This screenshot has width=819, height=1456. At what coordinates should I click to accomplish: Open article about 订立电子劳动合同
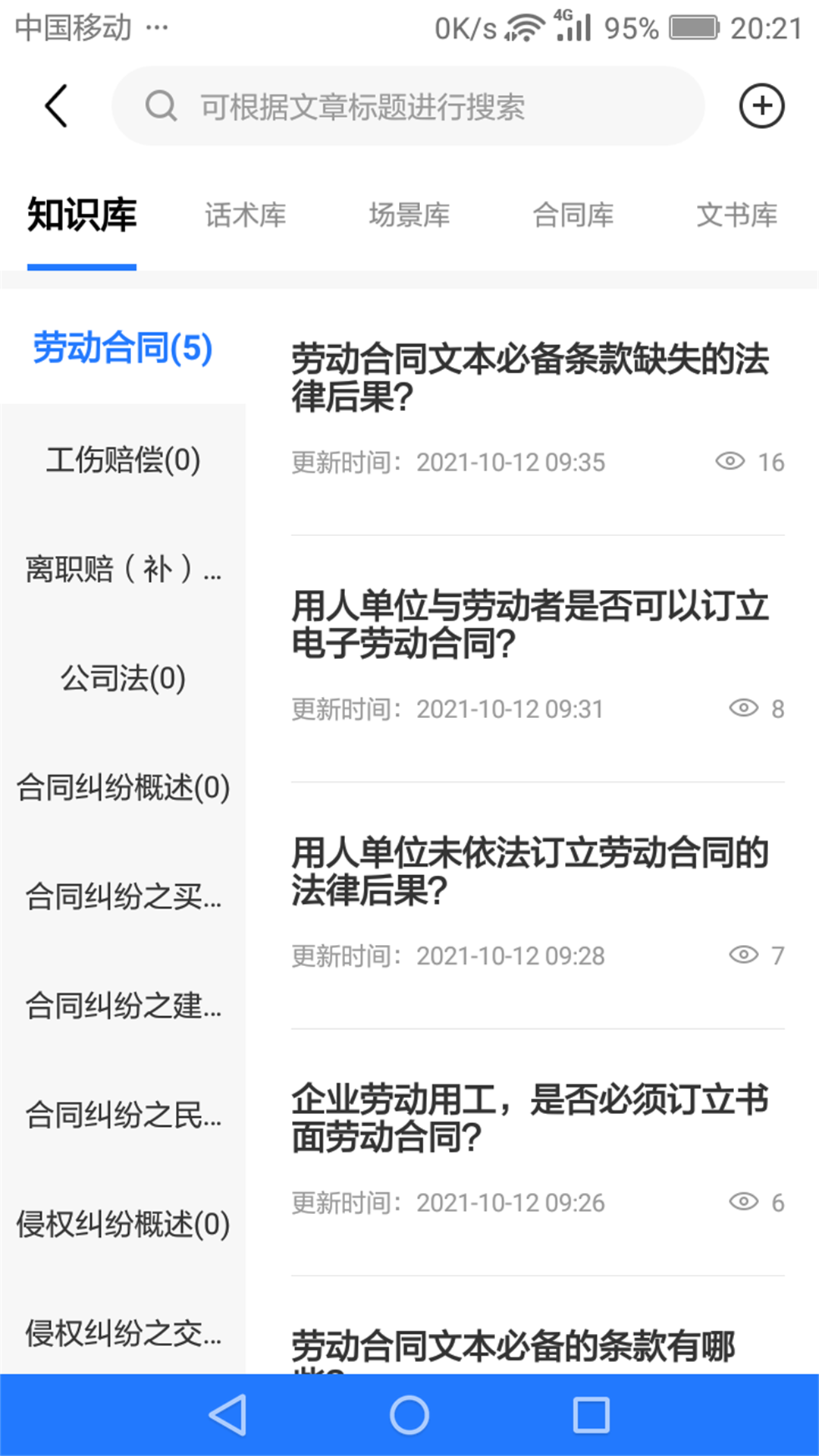(530, 624)
